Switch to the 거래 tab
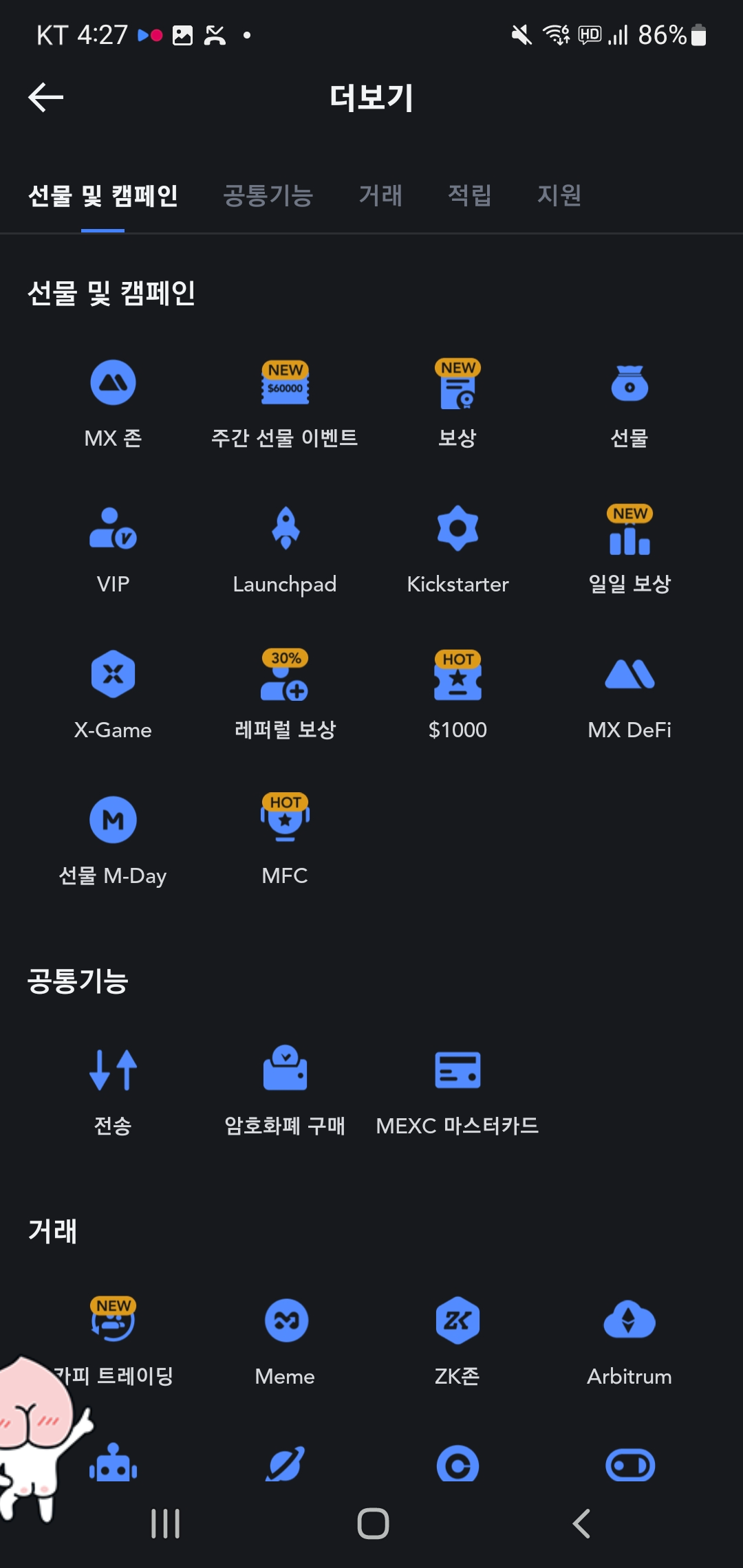 [380, 196]
